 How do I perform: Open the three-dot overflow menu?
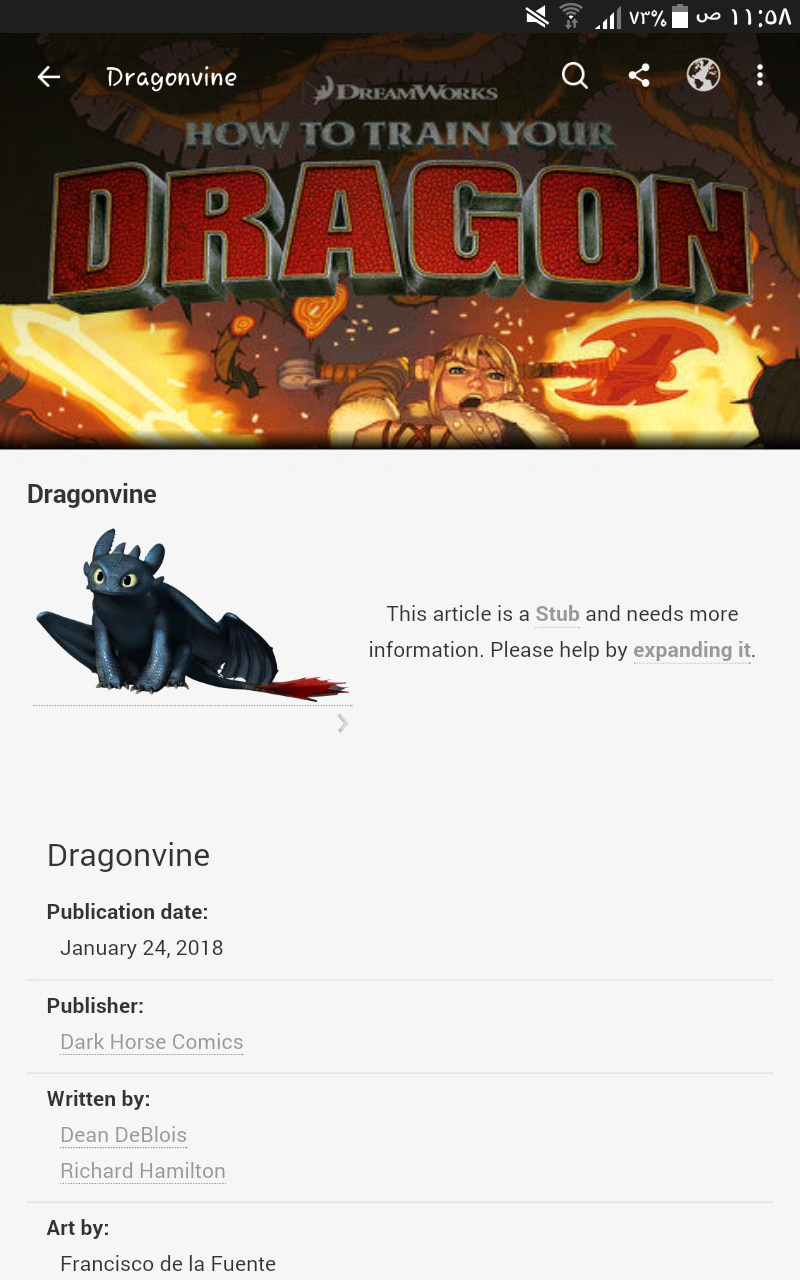point(760,76)
